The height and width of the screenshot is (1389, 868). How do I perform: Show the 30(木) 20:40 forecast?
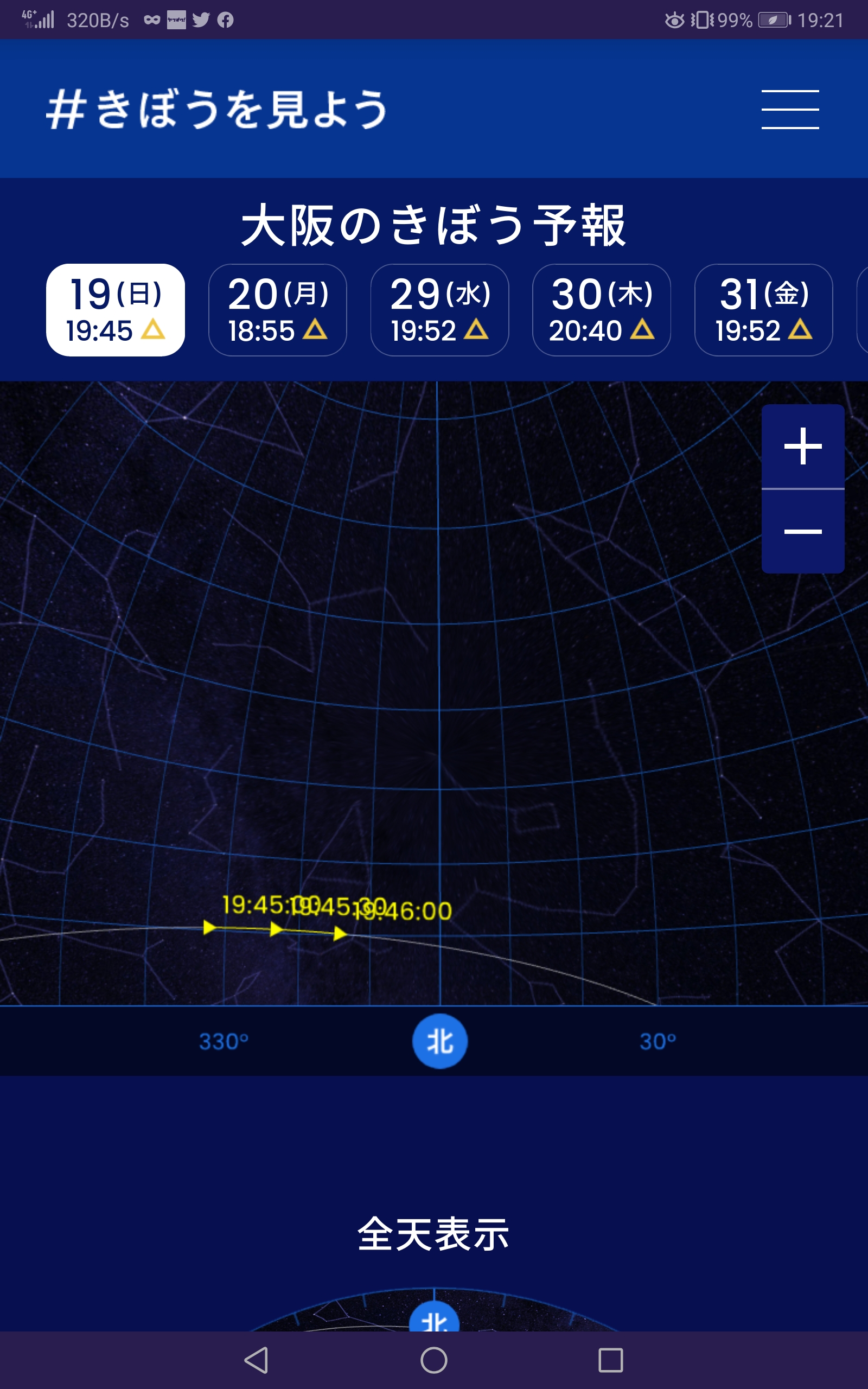[x=602, y=310]
